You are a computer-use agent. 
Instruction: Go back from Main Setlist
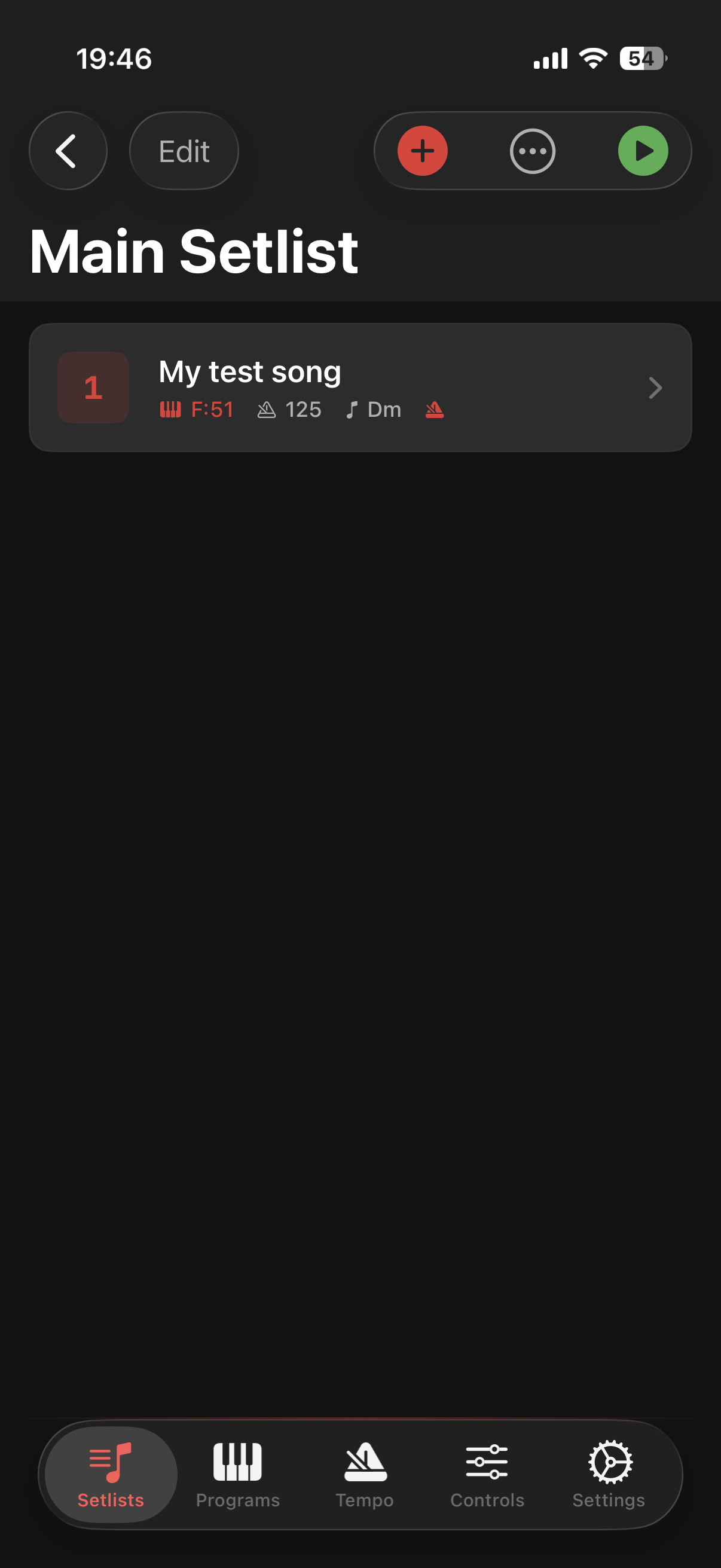[68, 151]
